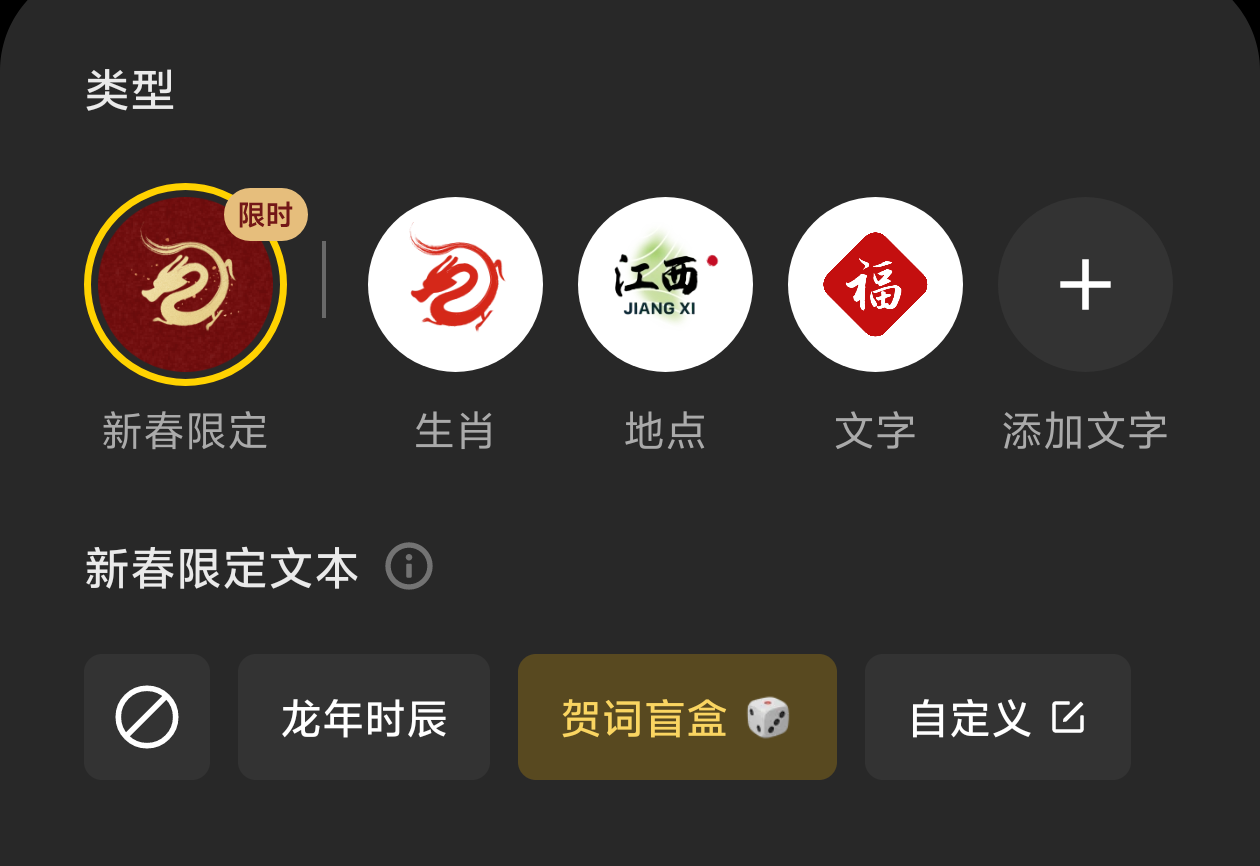Tap the 贺词盲盒 dice chip
The height and width of the screenshot is (866, 1260).
pyautogui.click(x=677, y=717)
